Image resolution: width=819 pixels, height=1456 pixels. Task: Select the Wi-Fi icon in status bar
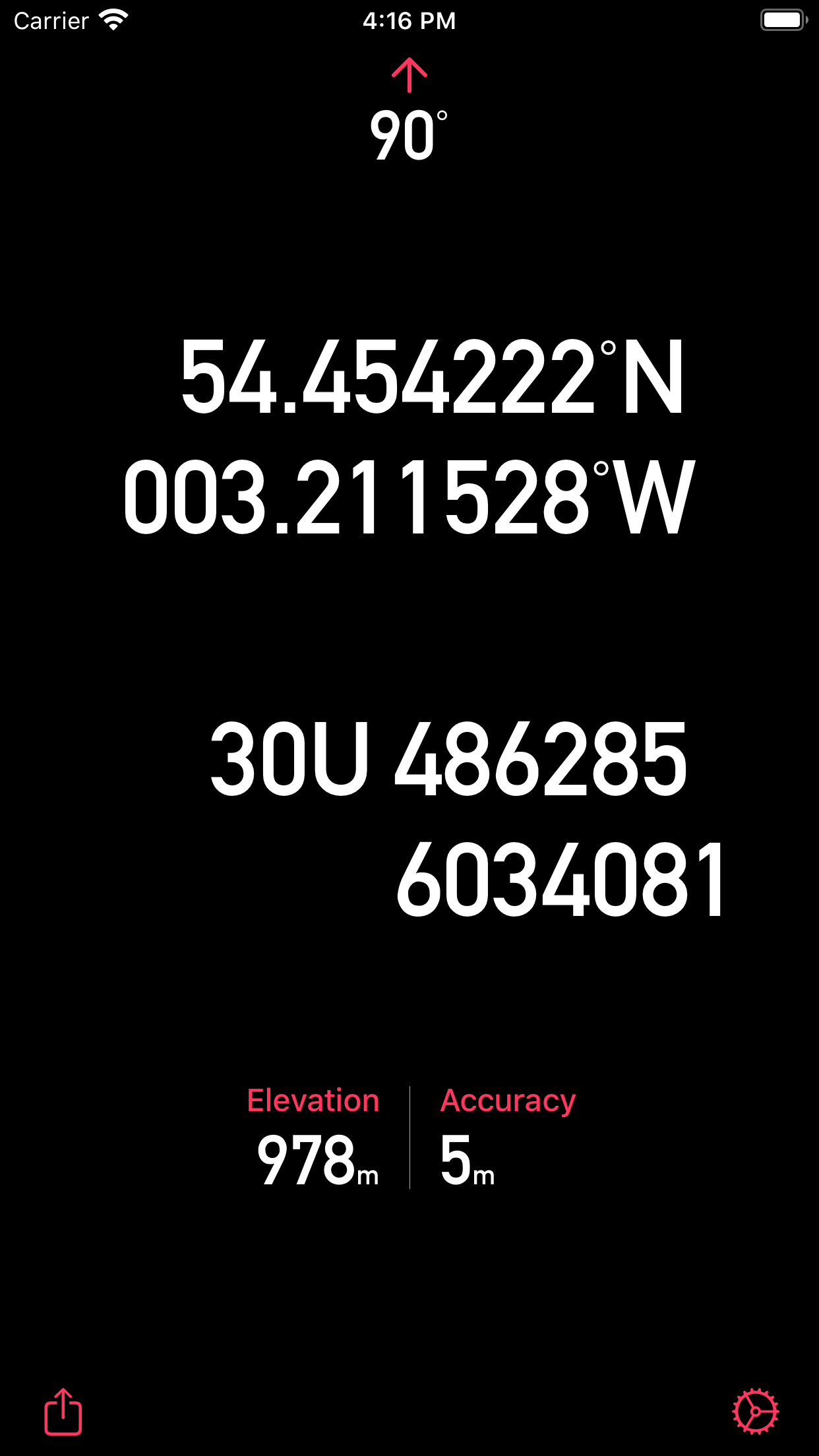(112, 19)
